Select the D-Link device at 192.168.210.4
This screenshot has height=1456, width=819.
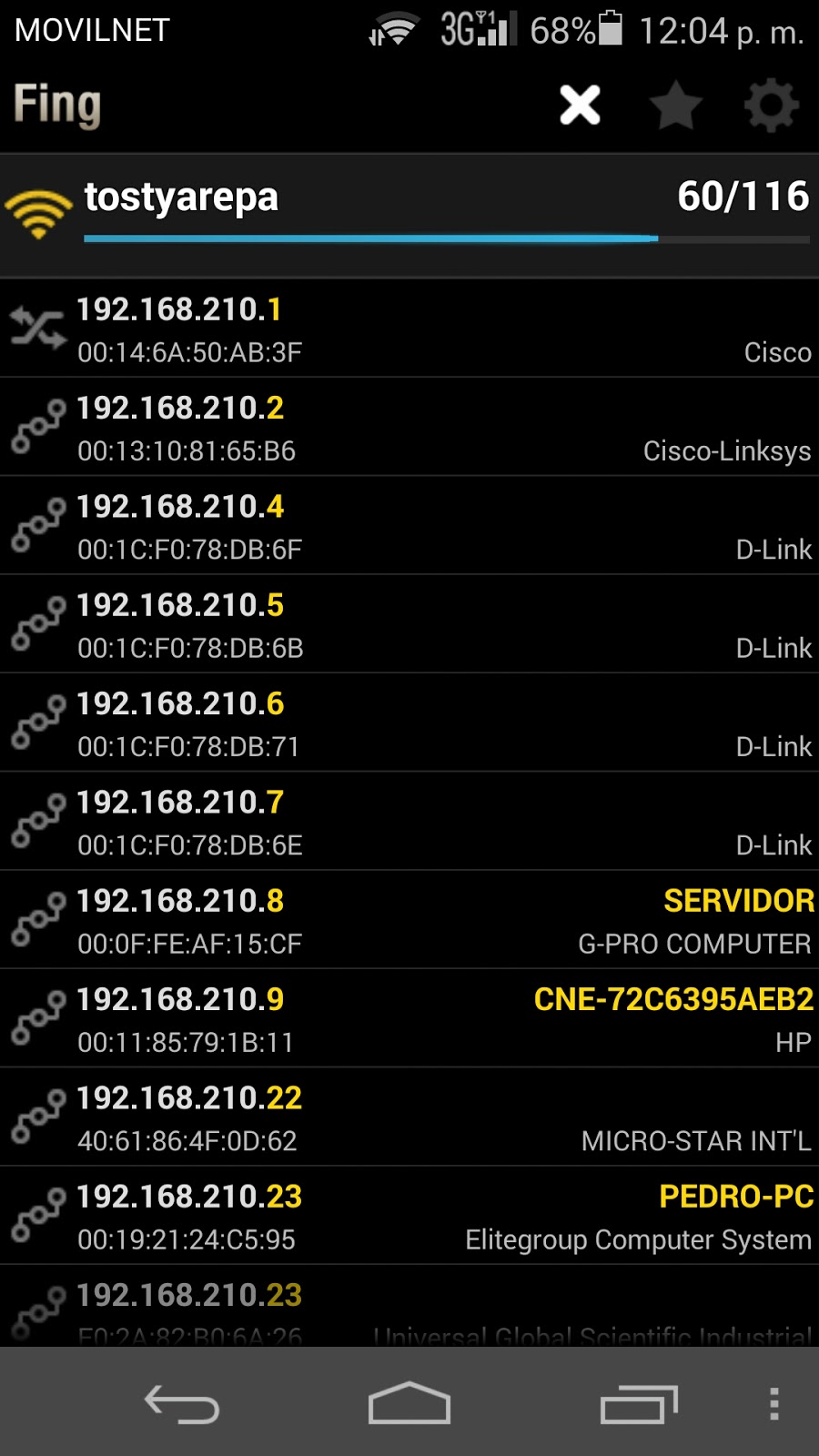(409, 525)
